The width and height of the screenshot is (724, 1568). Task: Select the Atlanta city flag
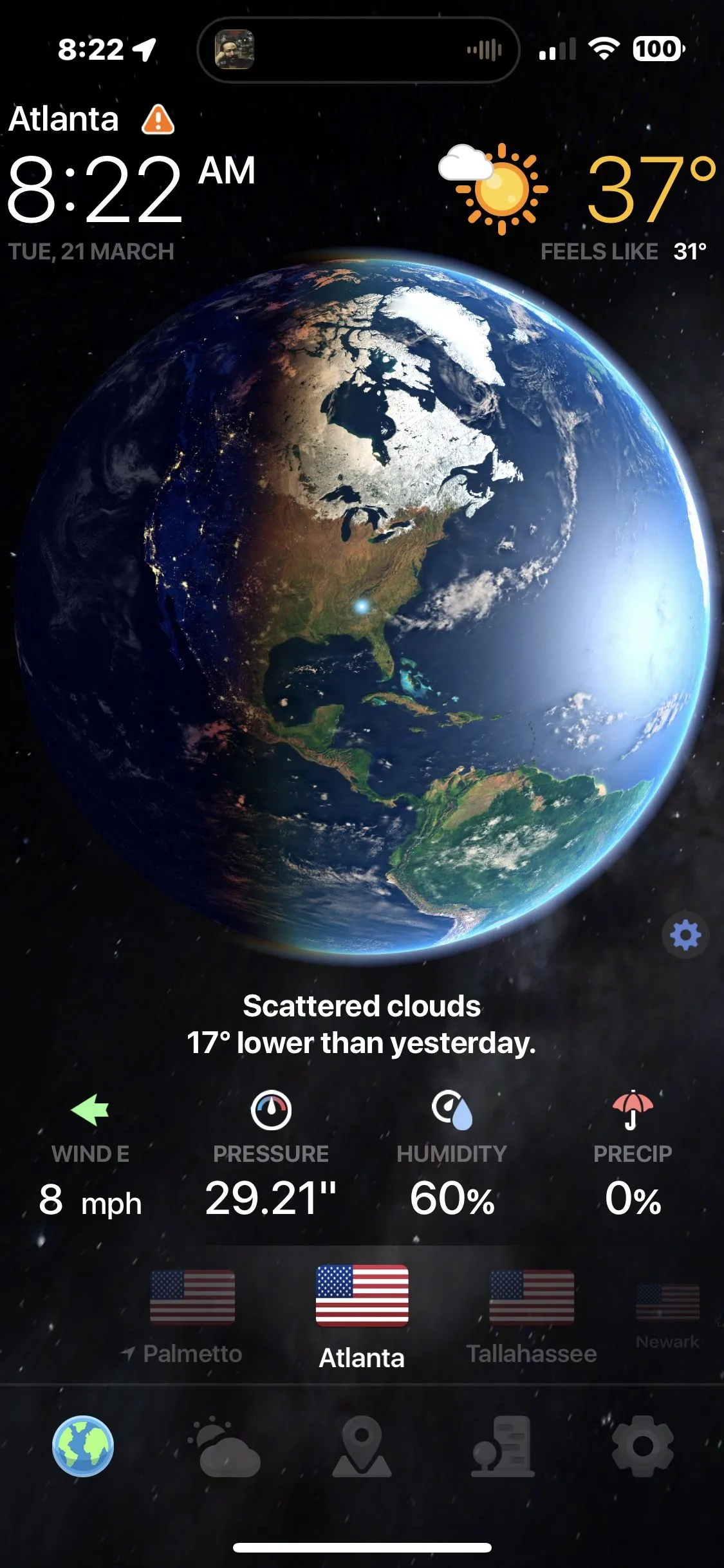pyautogui.click(x=362, y=1296)
